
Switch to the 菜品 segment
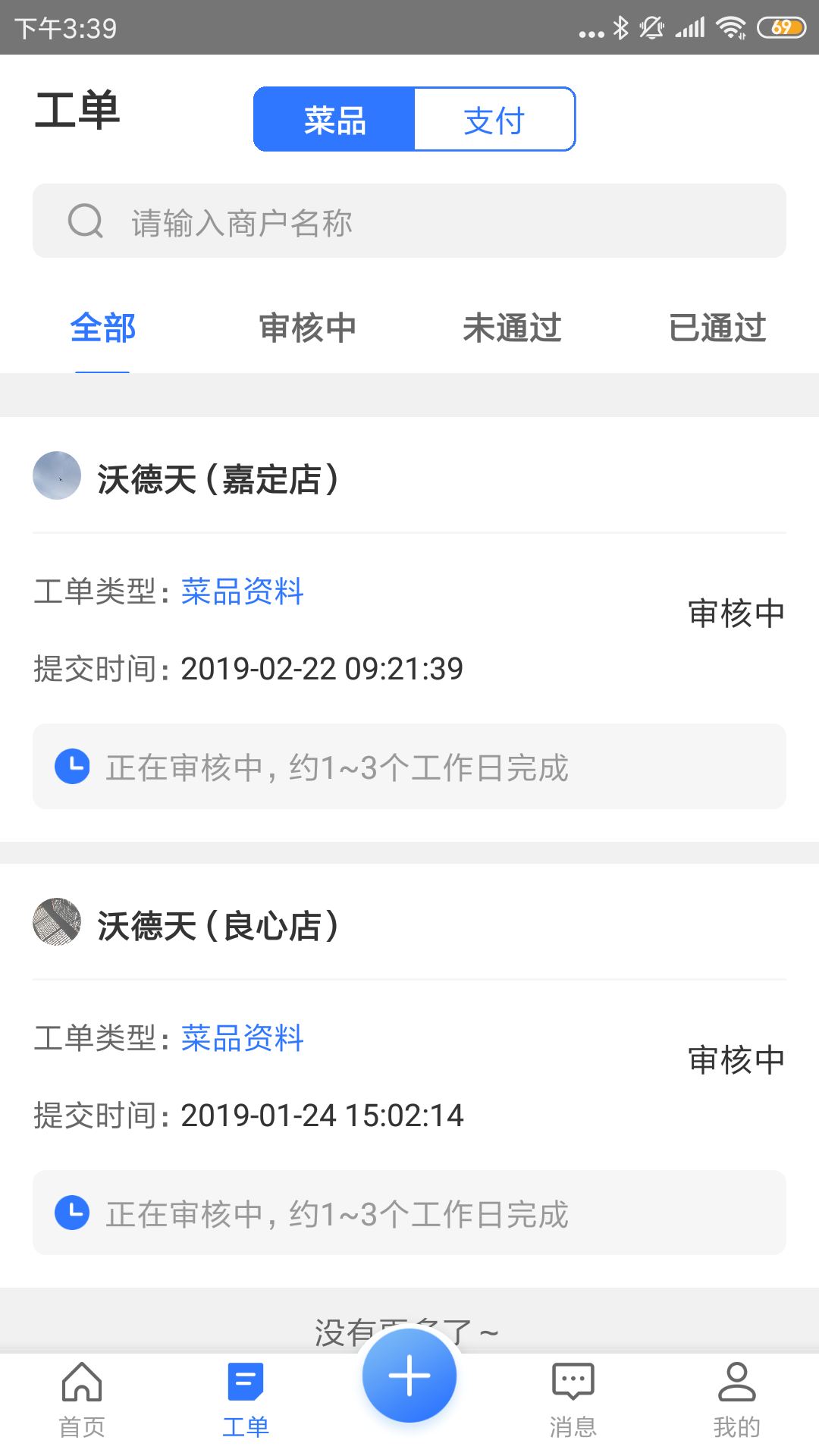pos(334,120)
